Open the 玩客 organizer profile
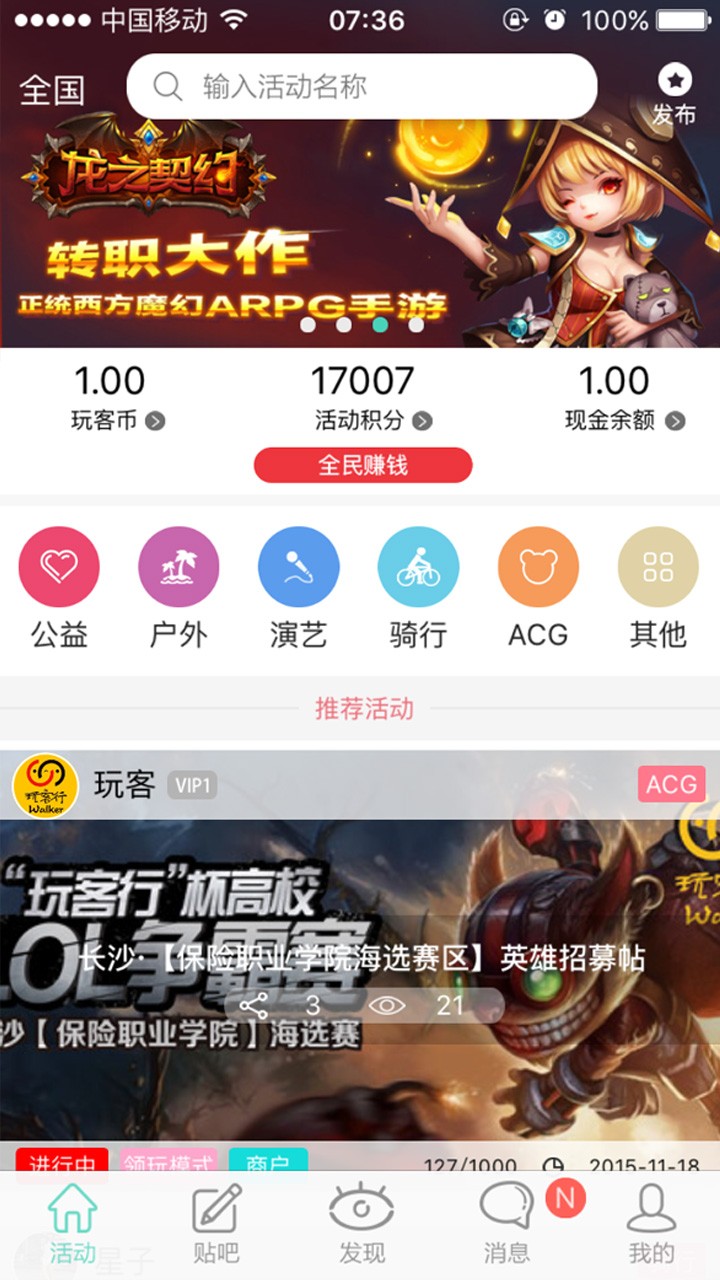This screenshot has width=720, height=1280. pos(45,785)
